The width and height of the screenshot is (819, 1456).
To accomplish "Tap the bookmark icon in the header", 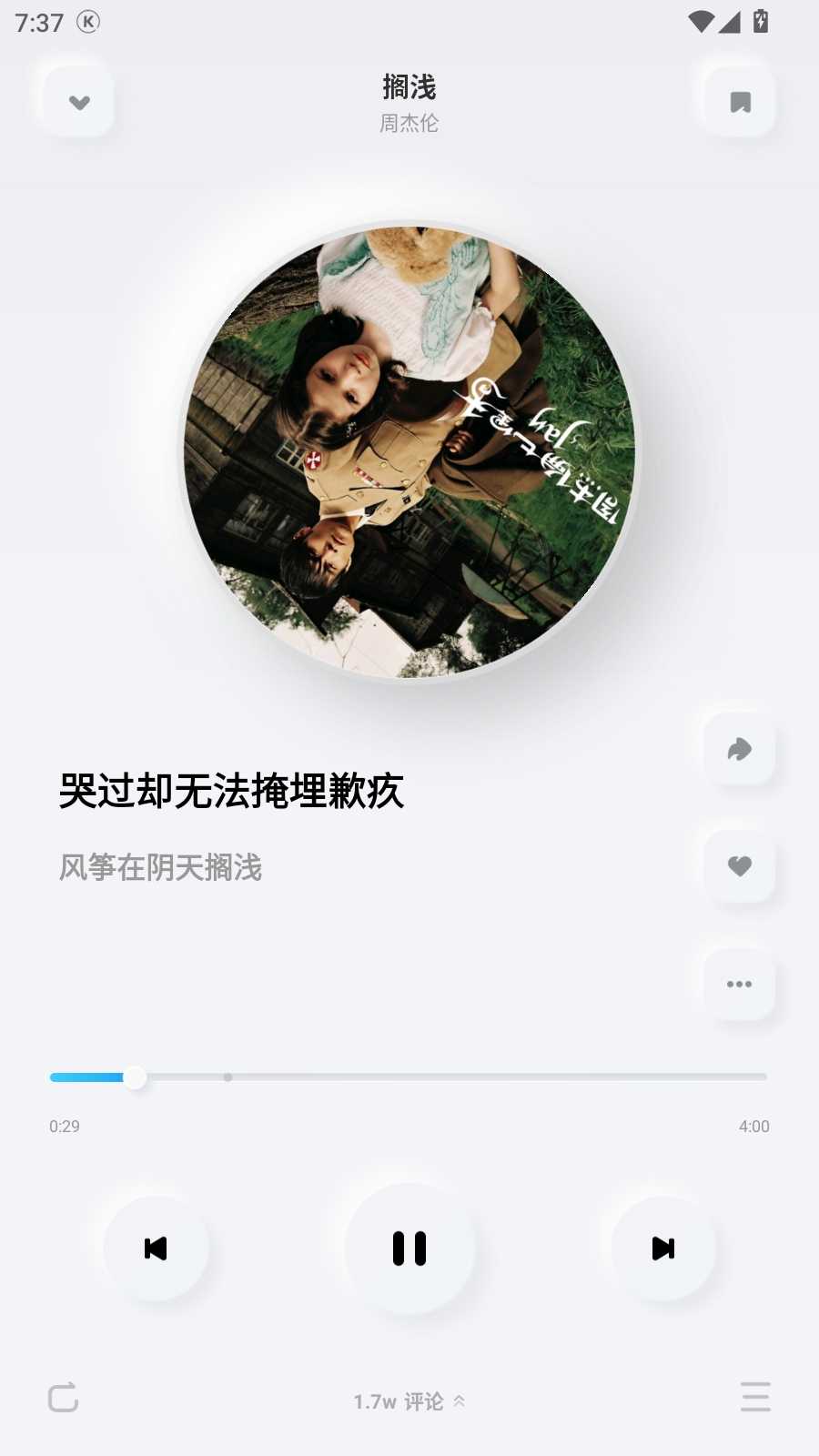I will pyautogui.click(x=740, y=102).
